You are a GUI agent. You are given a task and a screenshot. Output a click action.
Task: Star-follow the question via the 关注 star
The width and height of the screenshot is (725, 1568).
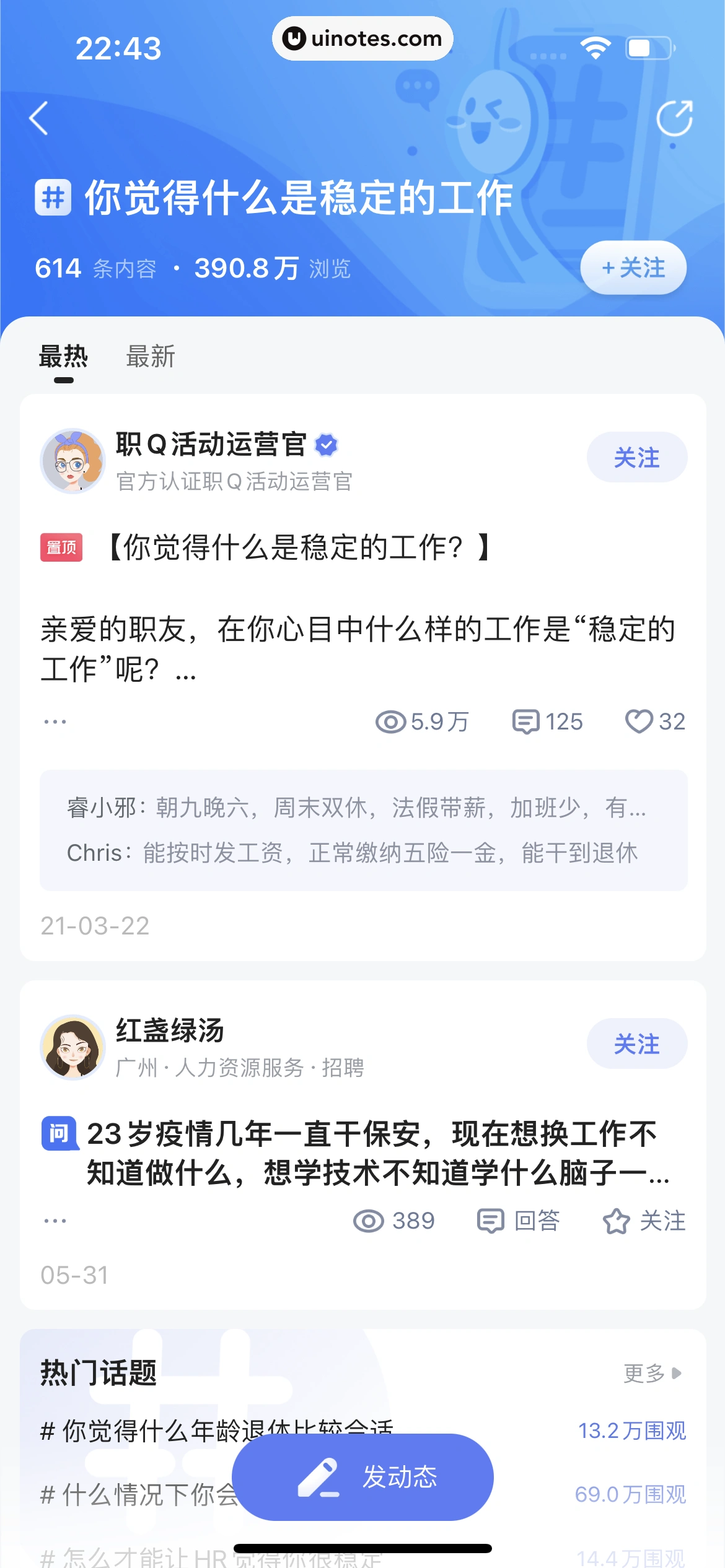[x=617, y=1221]
